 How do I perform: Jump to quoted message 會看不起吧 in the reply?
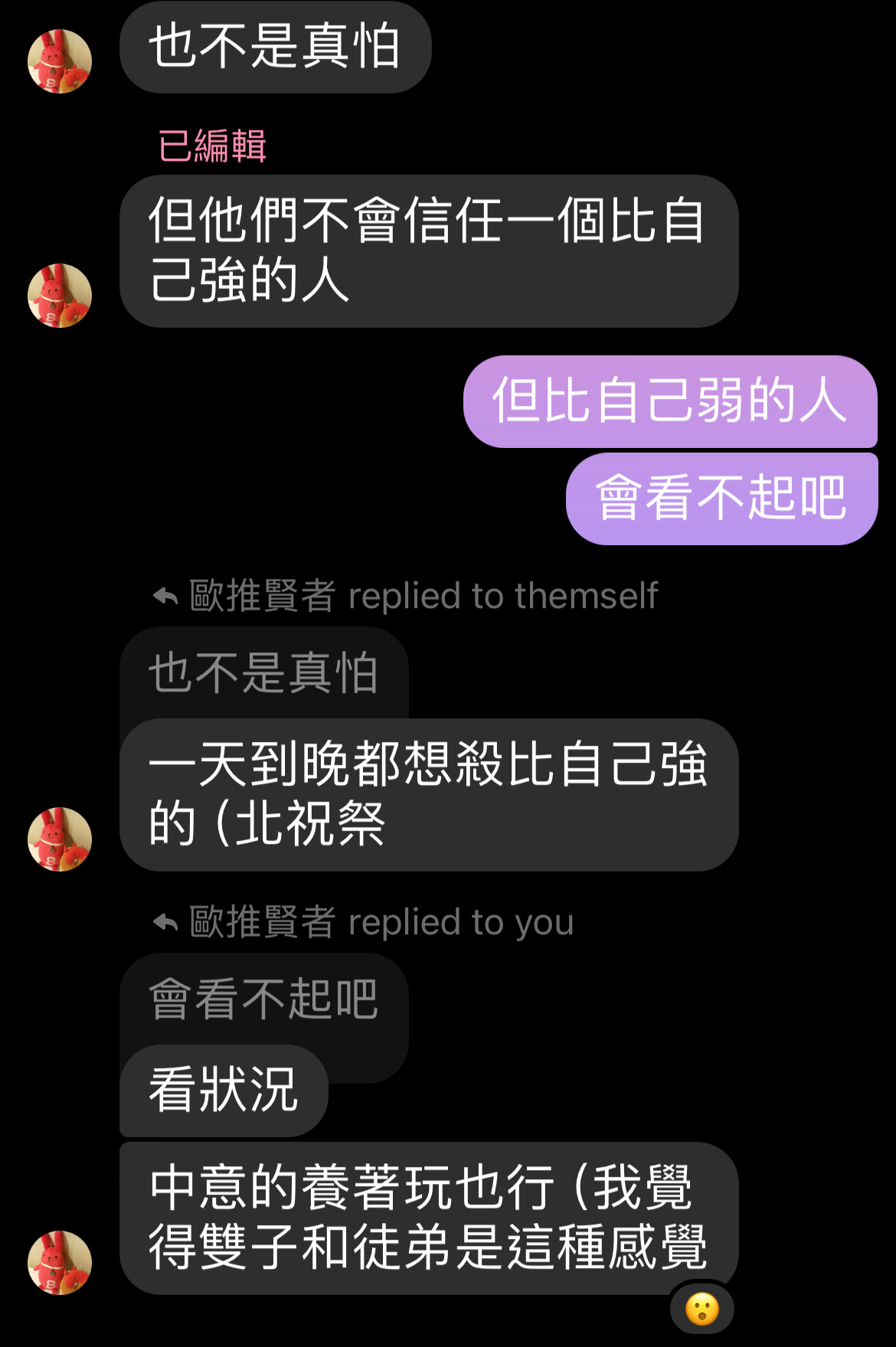point(263,999)
